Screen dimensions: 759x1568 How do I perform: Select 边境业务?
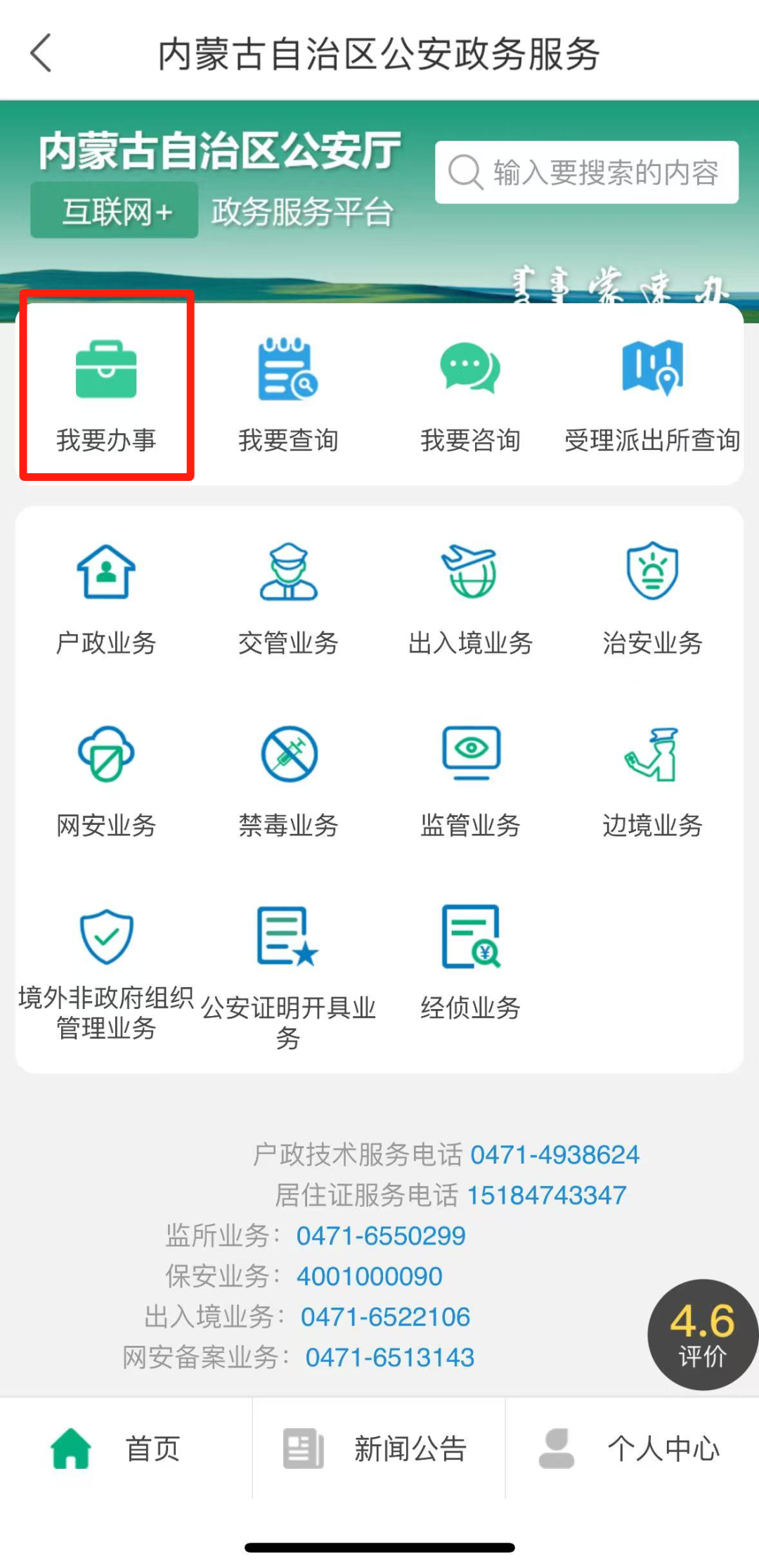pos(652,780)
